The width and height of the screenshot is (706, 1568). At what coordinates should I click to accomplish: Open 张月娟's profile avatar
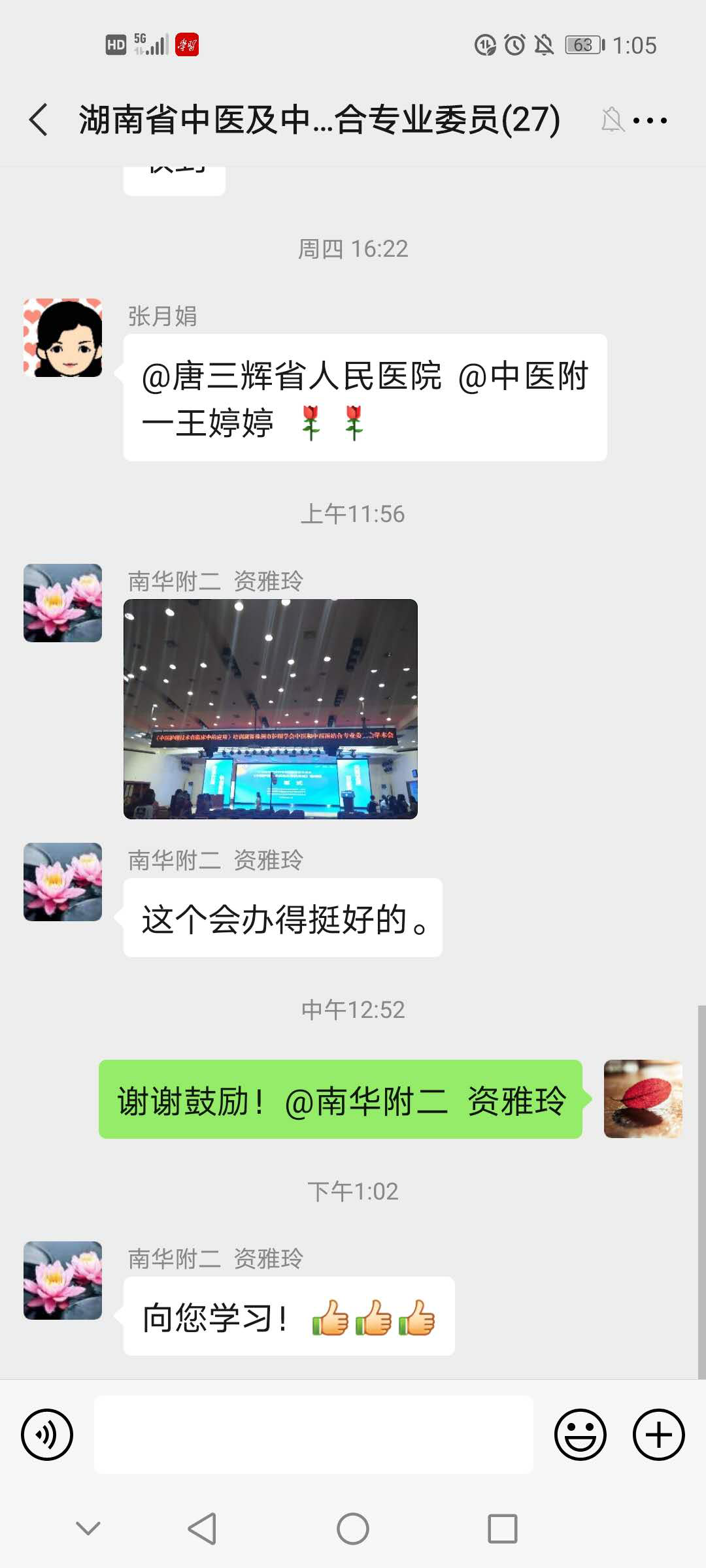[x=63, y=338]
